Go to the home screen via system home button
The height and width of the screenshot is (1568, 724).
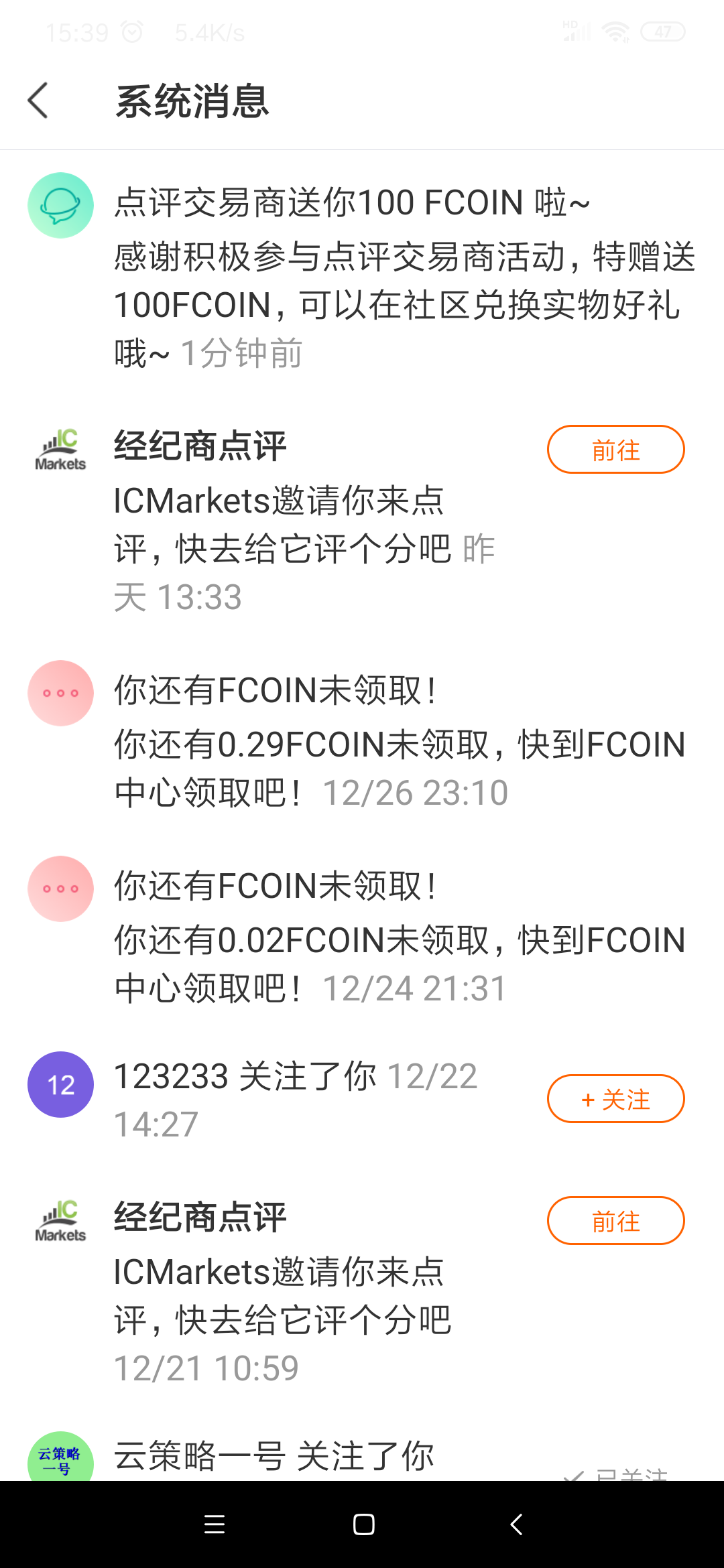(363, 1524)
